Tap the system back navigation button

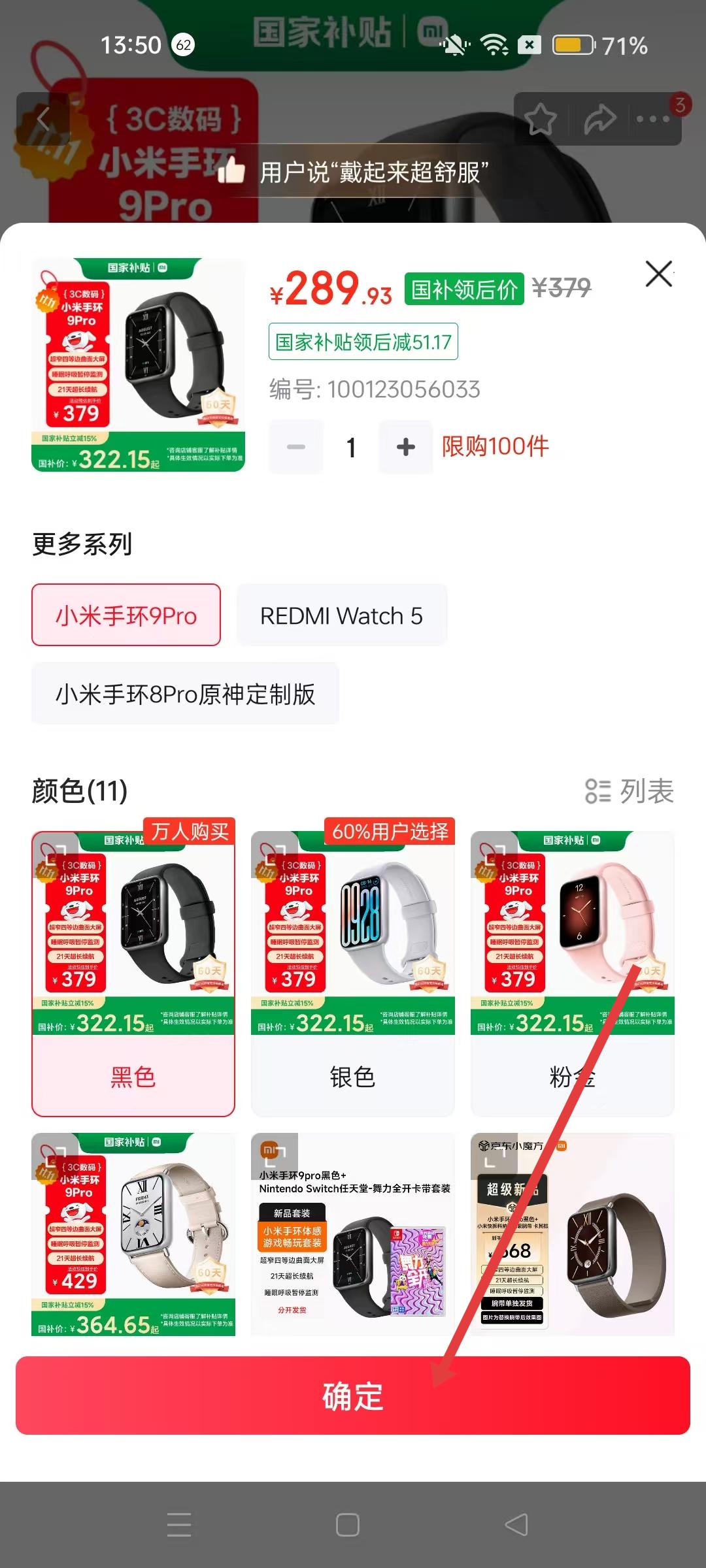point(516,1525)
